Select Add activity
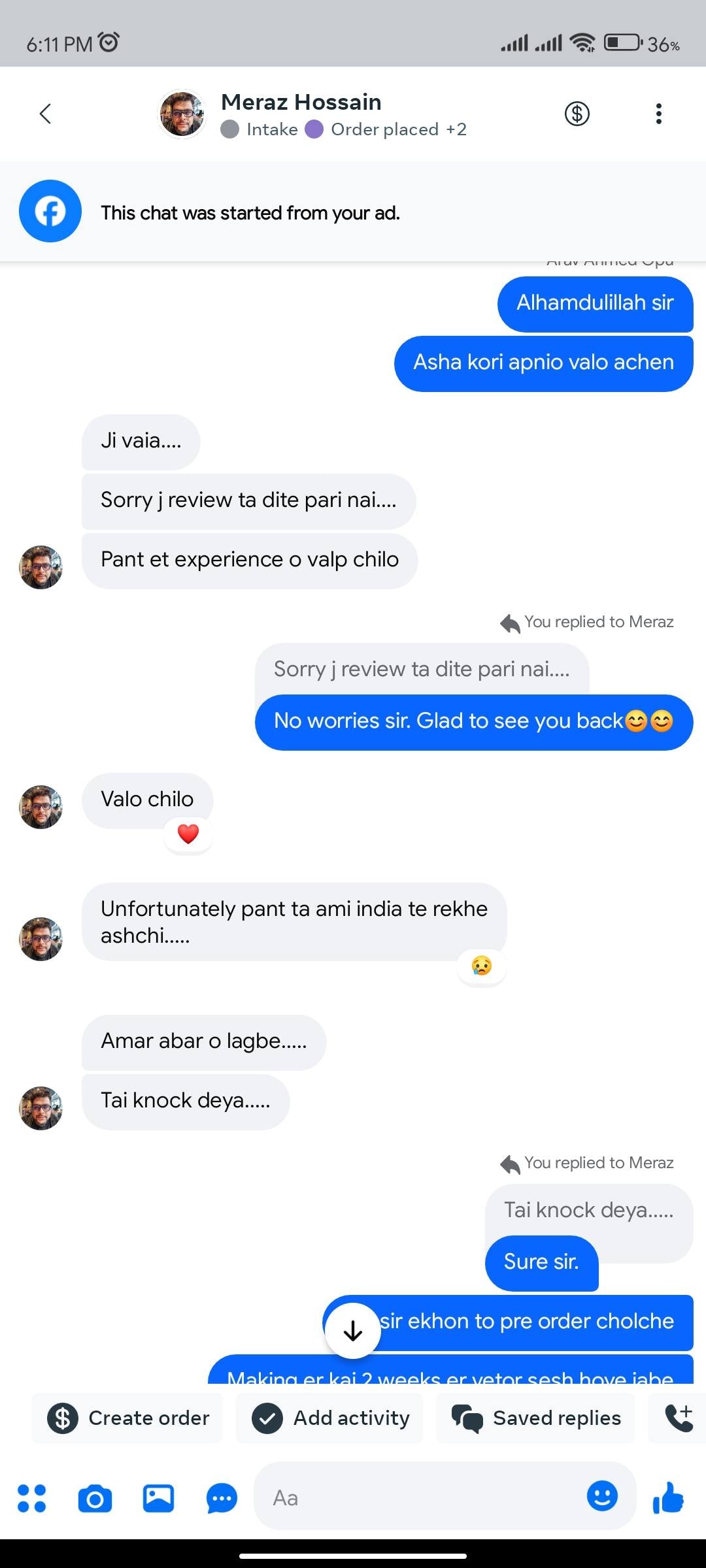Image resolution: width=706 pixels, height=1568 pixels. point(330,1418)
